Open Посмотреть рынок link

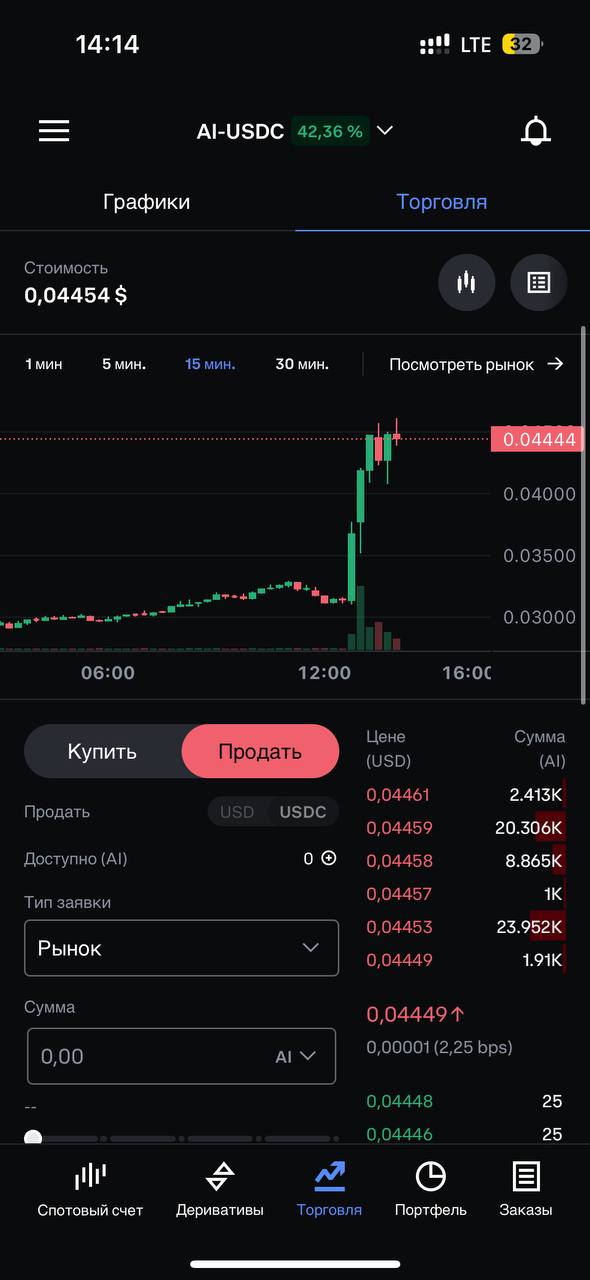tap(476, 364)
